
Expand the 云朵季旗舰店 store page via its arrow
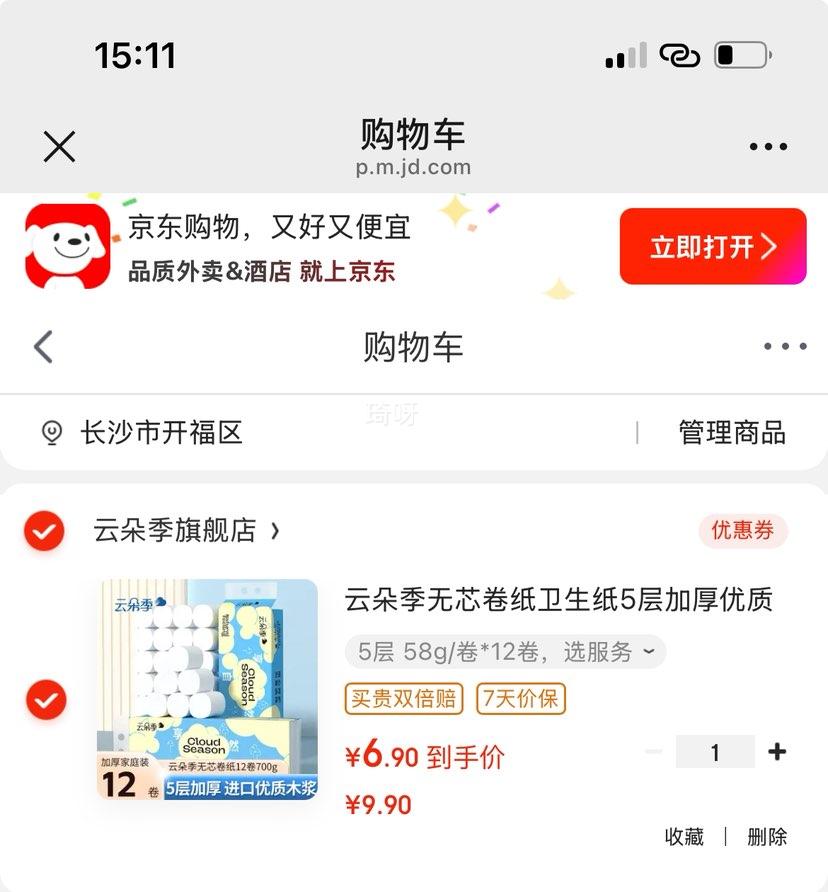click(278, 530)
